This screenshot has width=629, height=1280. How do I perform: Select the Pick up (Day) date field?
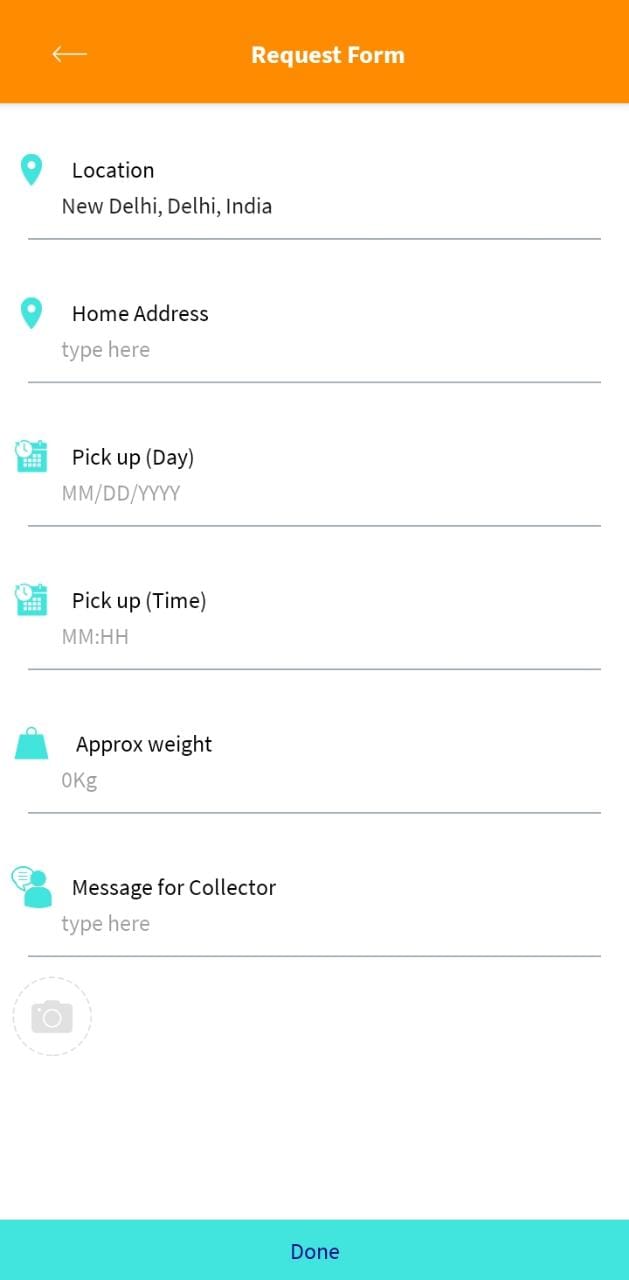pyautogui.click(x=314, y=493)
